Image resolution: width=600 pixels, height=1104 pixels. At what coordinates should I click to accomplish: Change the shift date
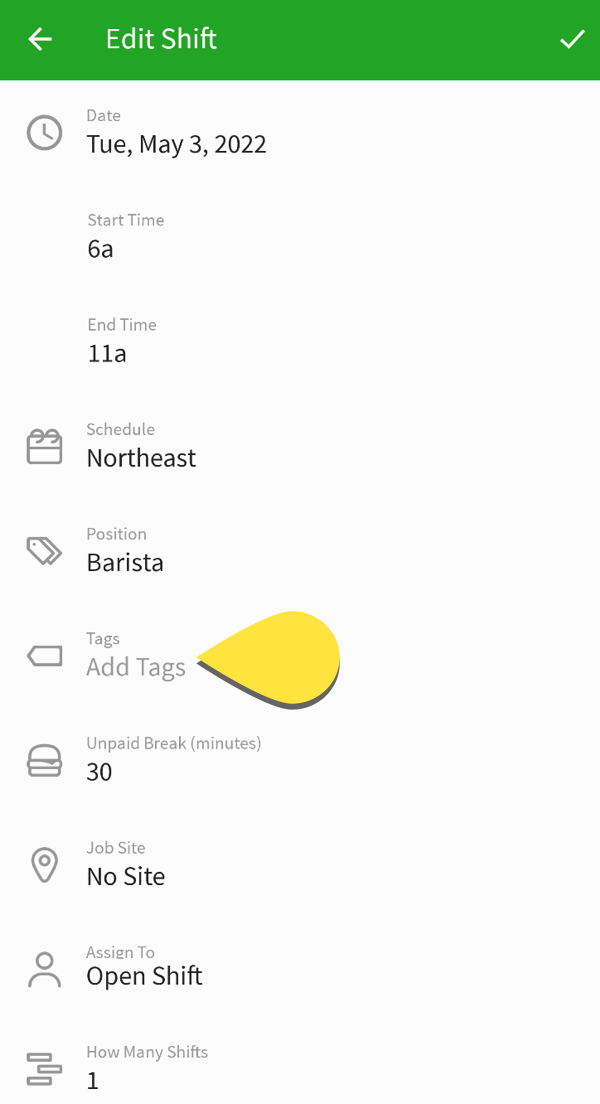300,132
